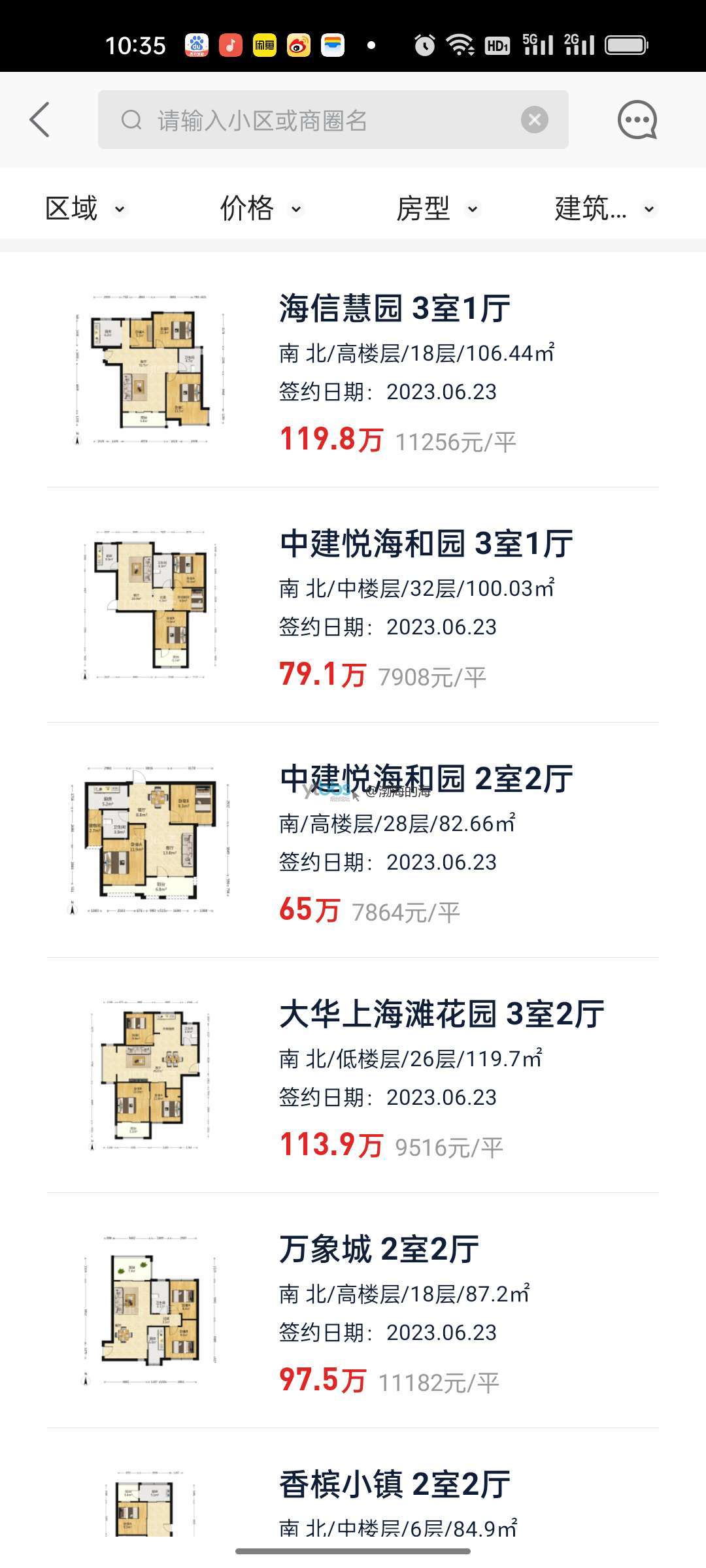Open the 万象城 2室2厅 listing
Viewport: 706px width, 1568px height.
coord(379,1249)
